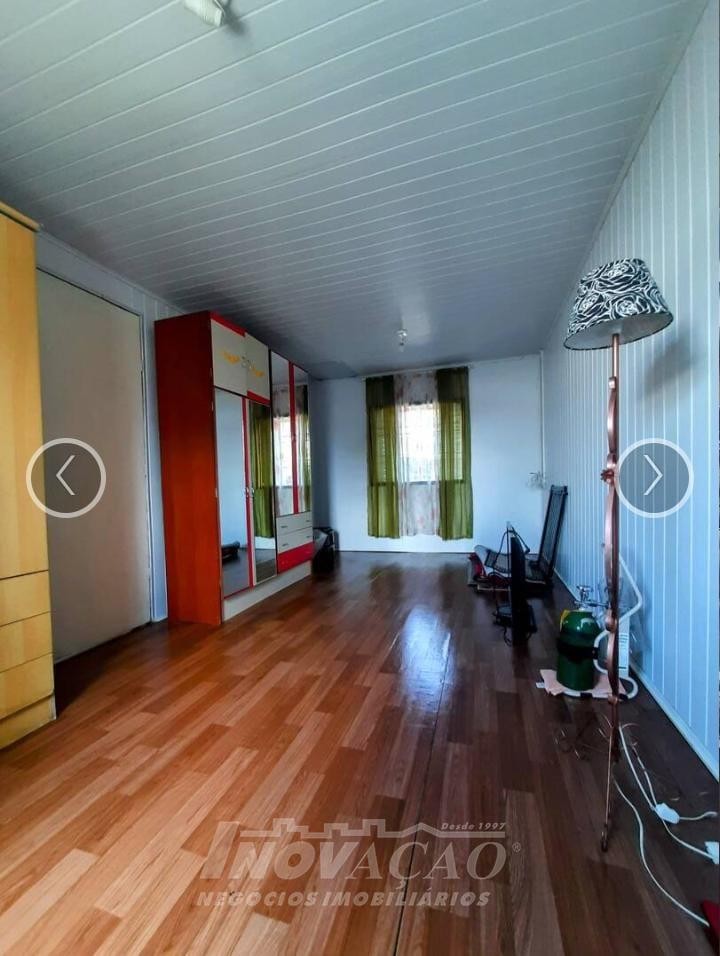Advance to the next photo
720x956 pixels.
[654, 477]
